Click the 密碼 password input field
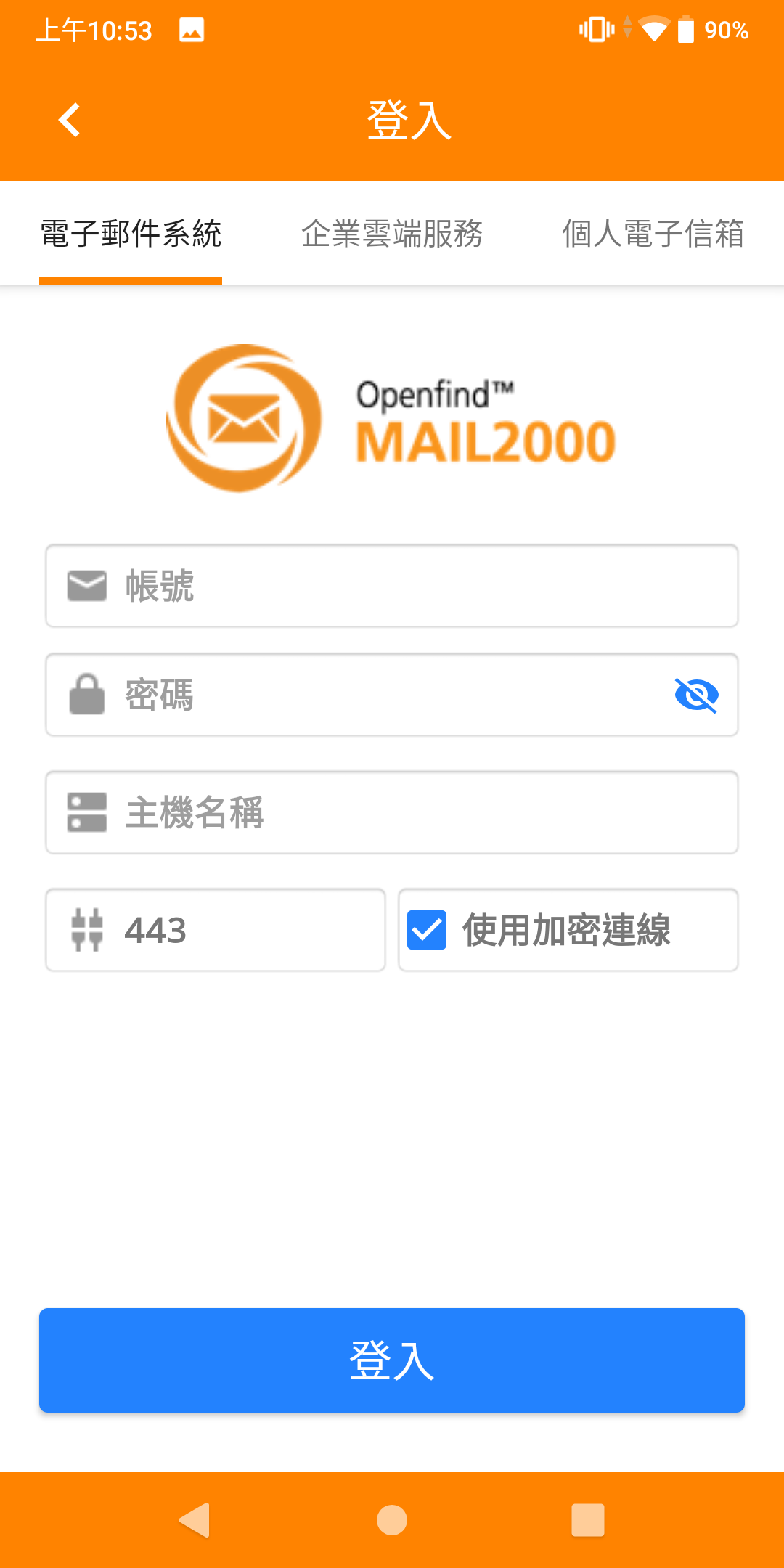Viewport: 784px width, 1568px height. point(363,695)
